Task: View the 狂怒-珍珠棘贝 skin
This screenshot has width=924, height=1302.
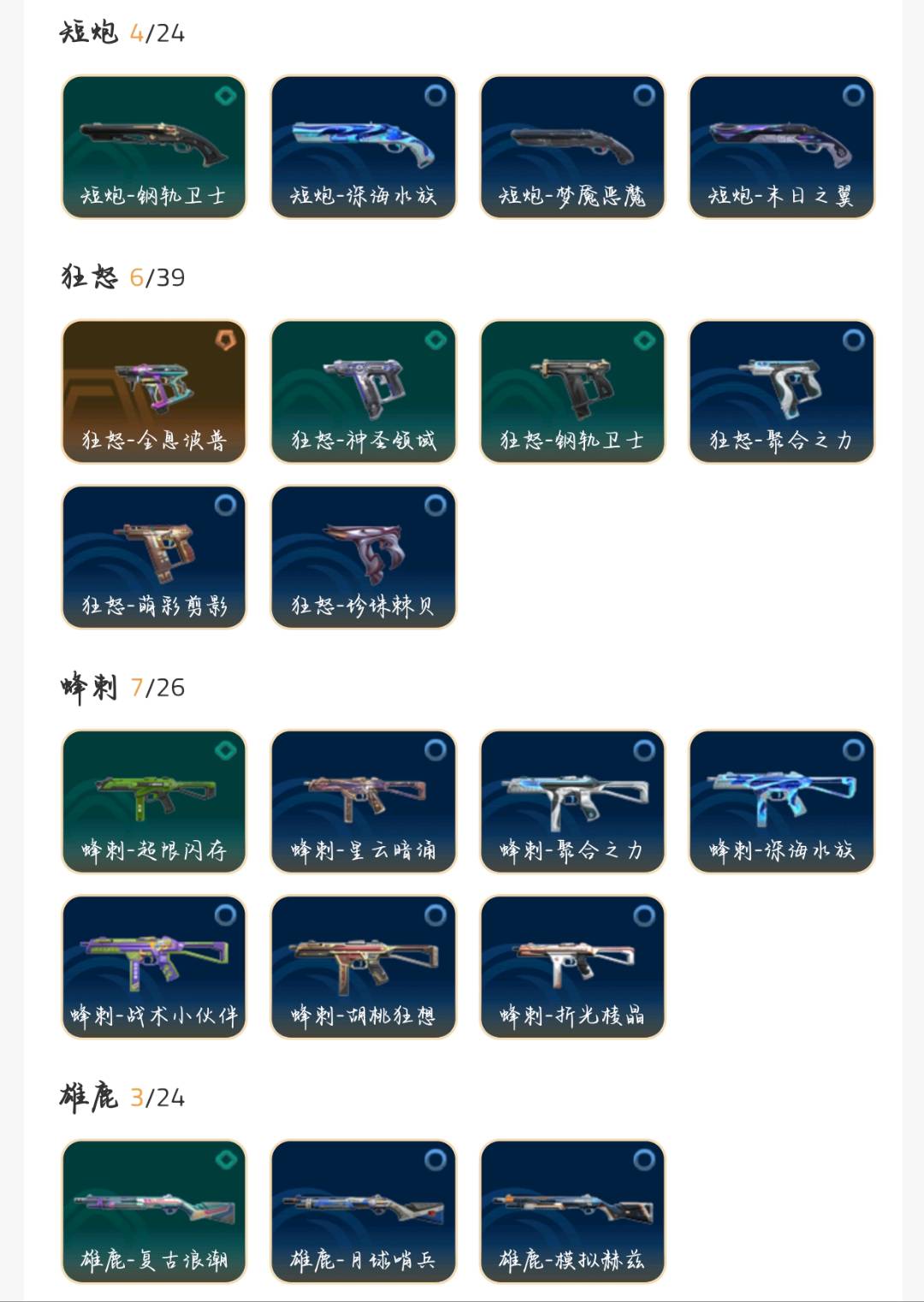Action: coord(364,557)
